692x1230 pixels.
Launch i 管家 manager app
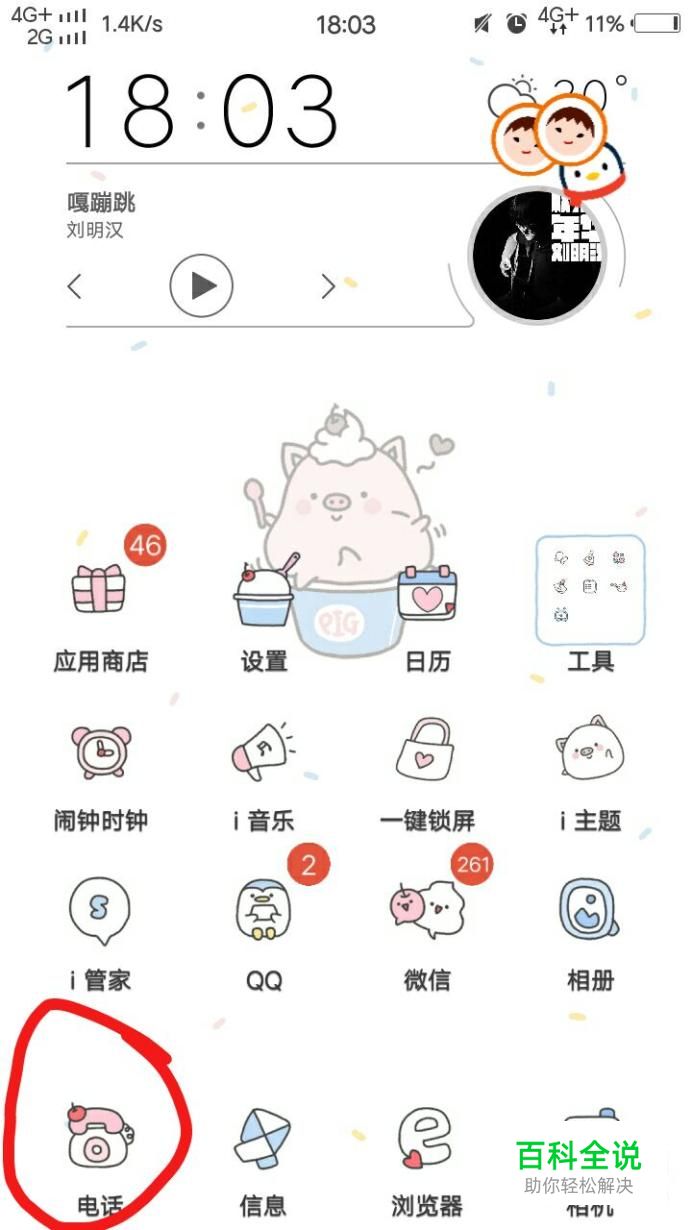100,912
